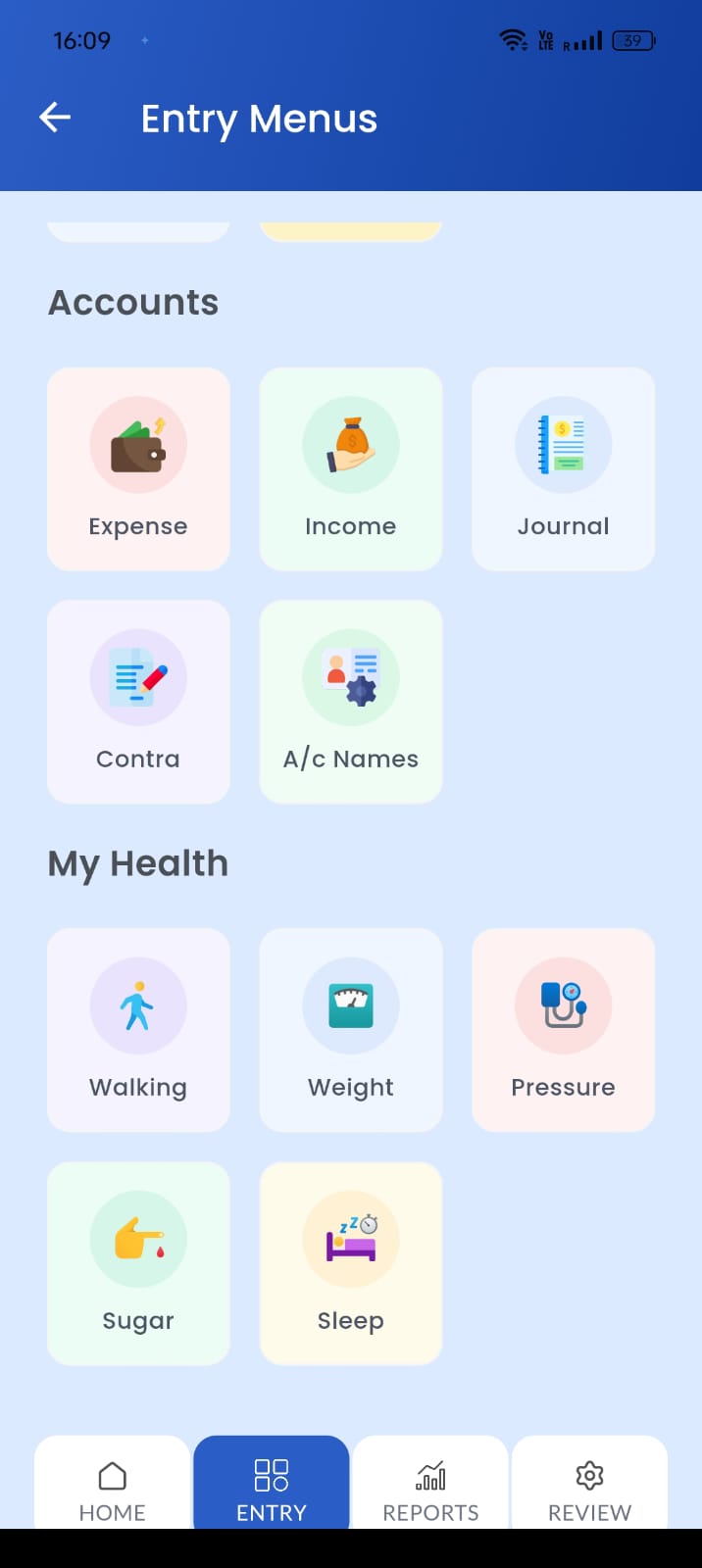702x1568 pixels.
Task: Open the Pressure entry card
Action: [563, 1030]
